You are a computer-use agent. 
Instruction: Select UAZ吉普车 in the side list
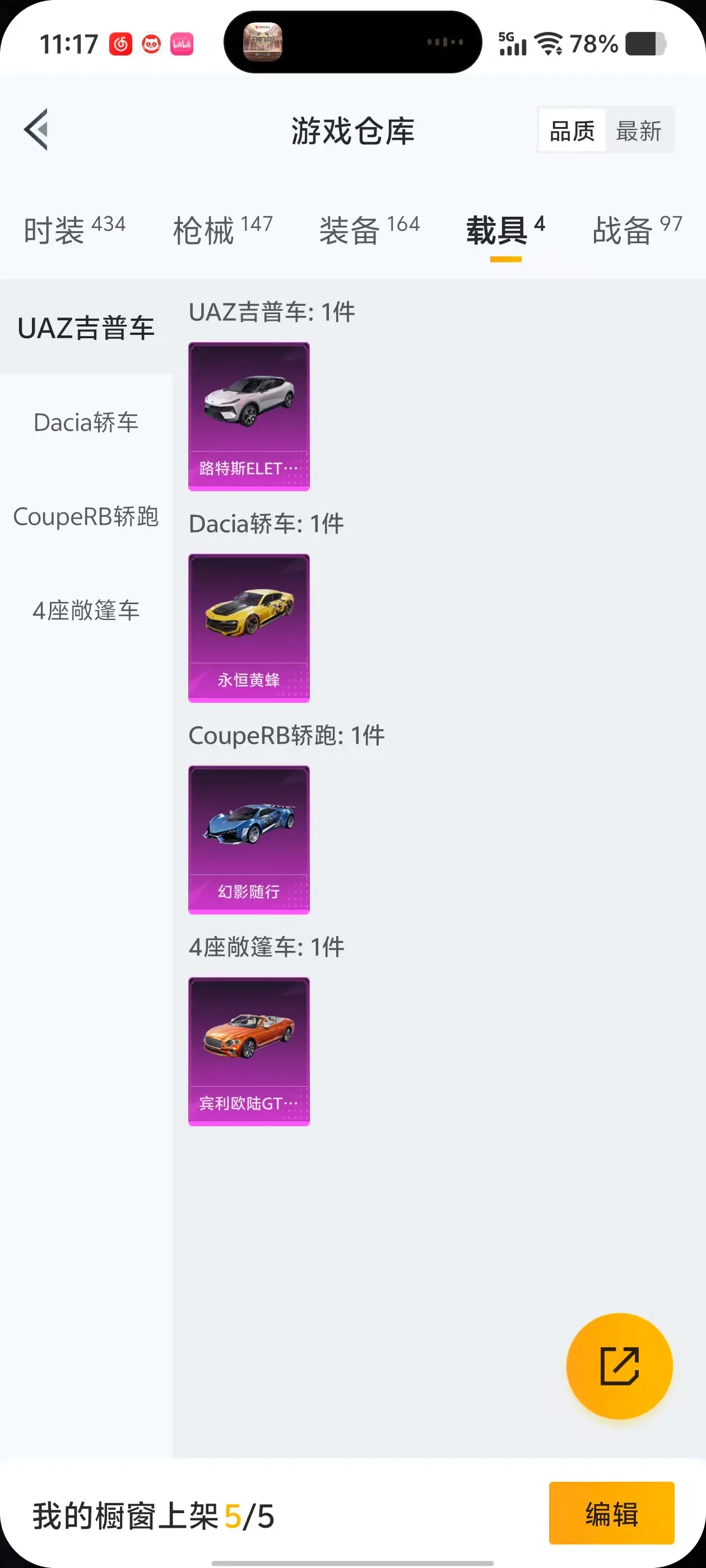[86, 328]
